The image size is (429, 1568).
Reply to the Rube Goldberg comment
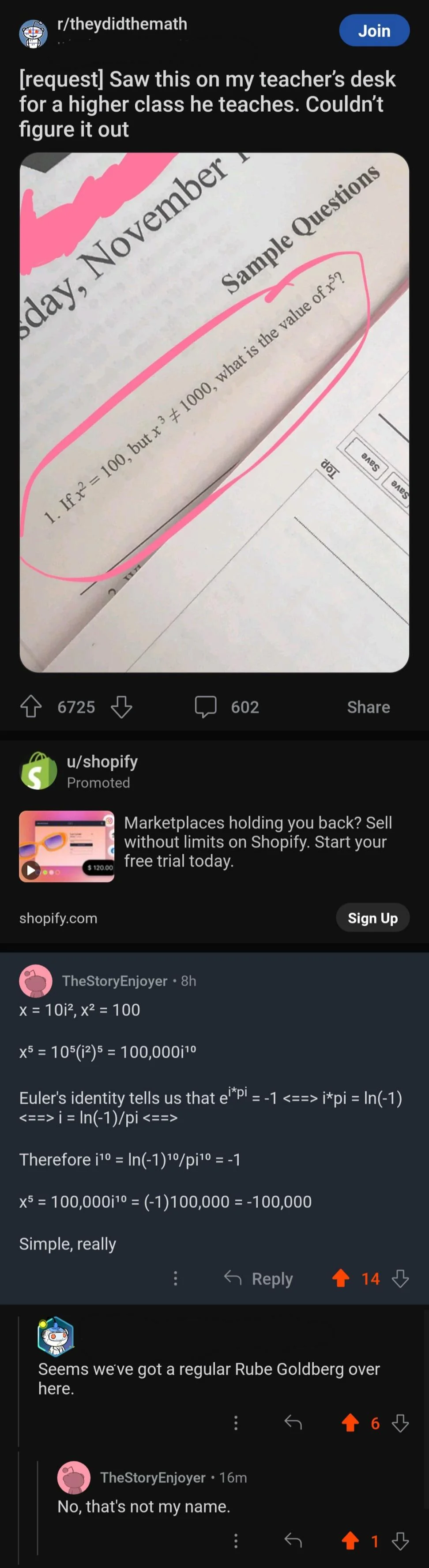click(x=294, y=1422)
